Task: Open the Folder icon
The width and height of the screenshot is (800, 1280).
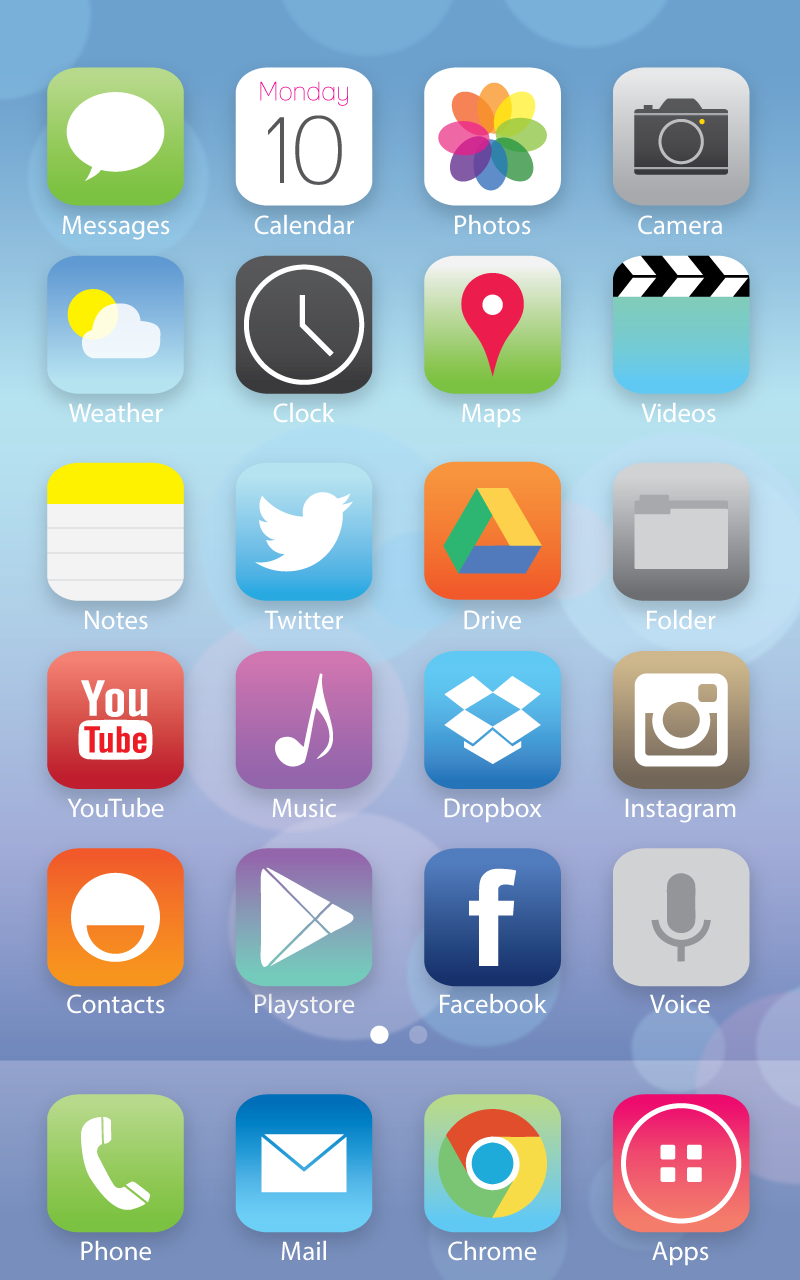Action: (680, 531)
